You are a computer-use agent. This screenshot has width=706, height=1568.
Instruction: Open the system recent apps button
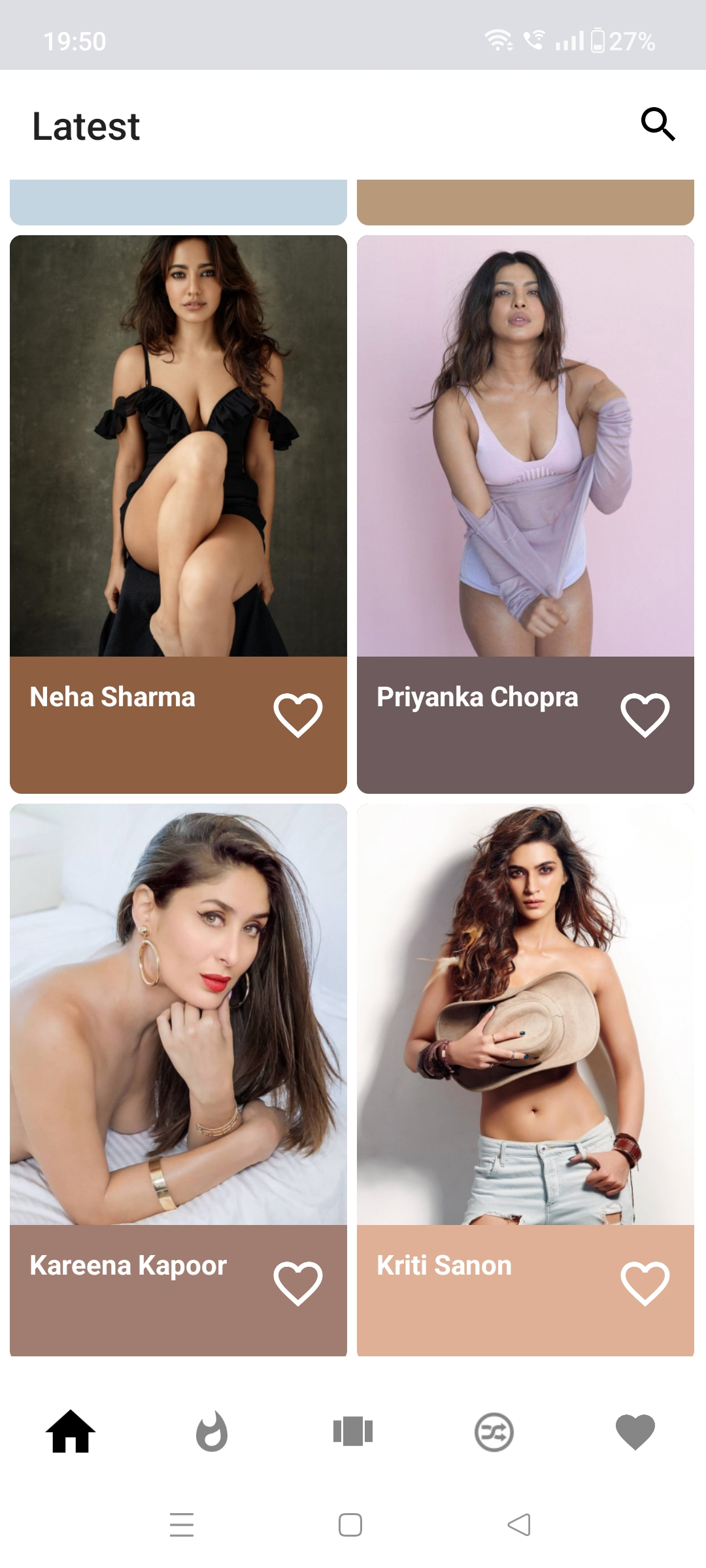[x=182, y=1525]
